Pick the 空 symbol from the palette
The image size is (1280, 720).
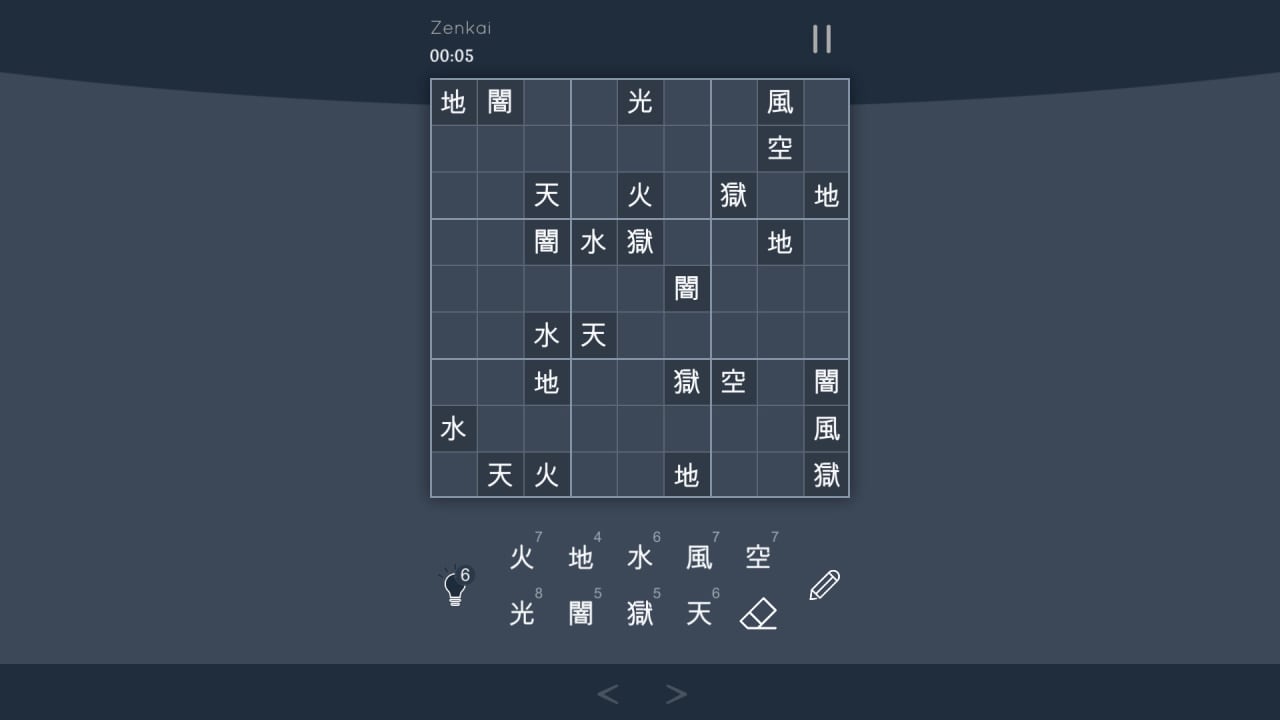pyautogui.click(x=758, y=558)
